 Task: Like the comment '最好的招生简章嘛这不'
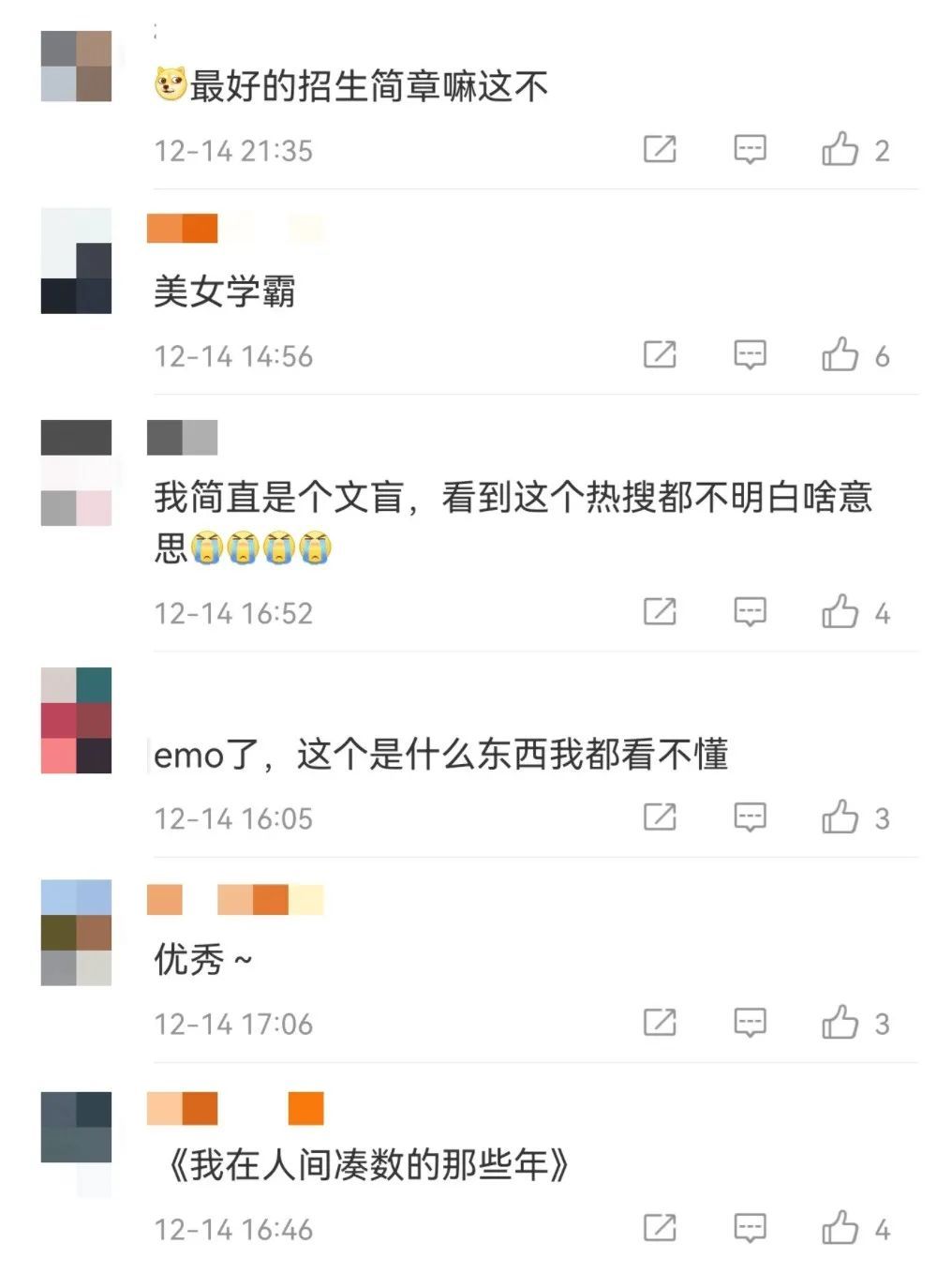840,149
